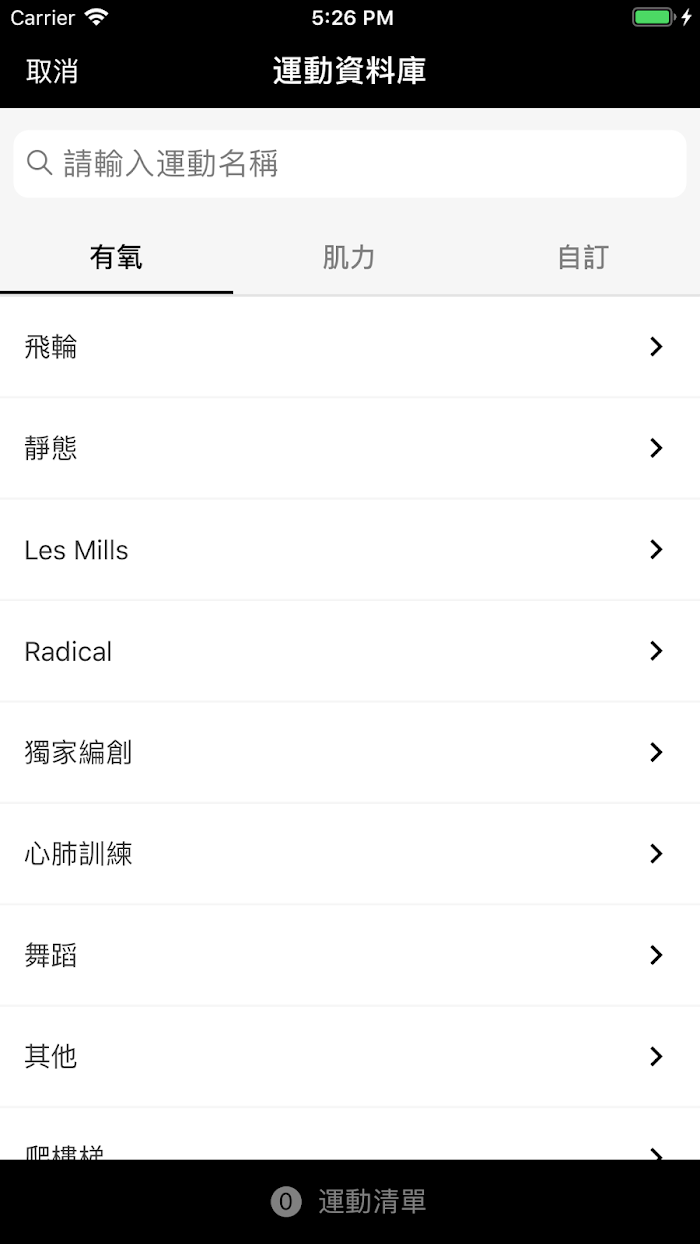Switch to the 肌力 tab

point(349,258)
